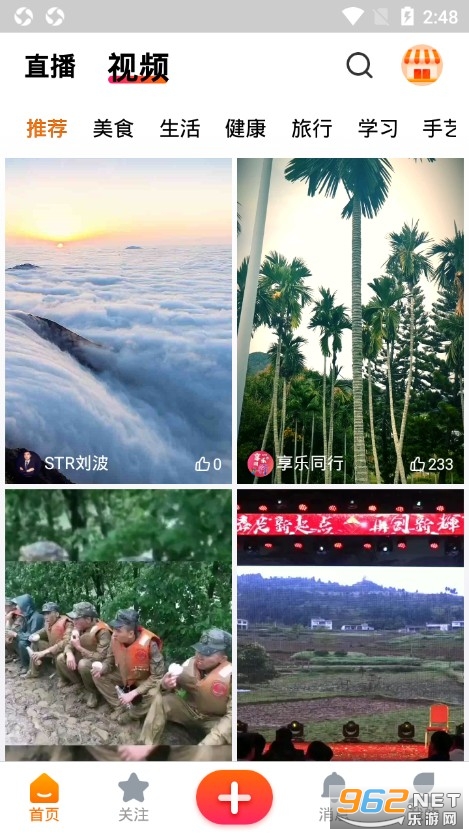Open STR刘波's sea of clouds video
Image resolution: width=469 pixels, height=835 pixels.
click(118, 321)
